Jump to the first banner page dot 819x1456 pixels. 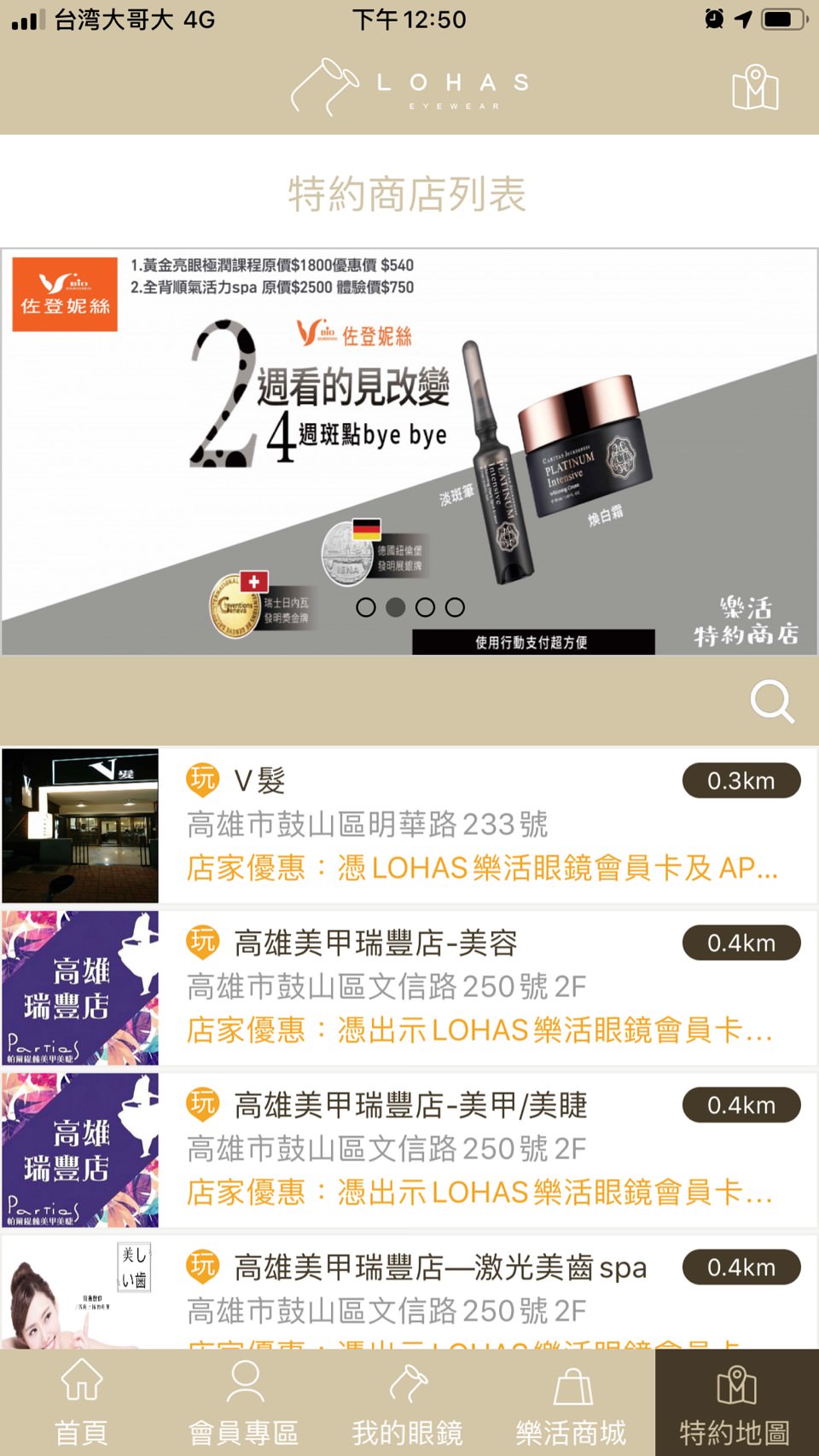coord(366,607)
